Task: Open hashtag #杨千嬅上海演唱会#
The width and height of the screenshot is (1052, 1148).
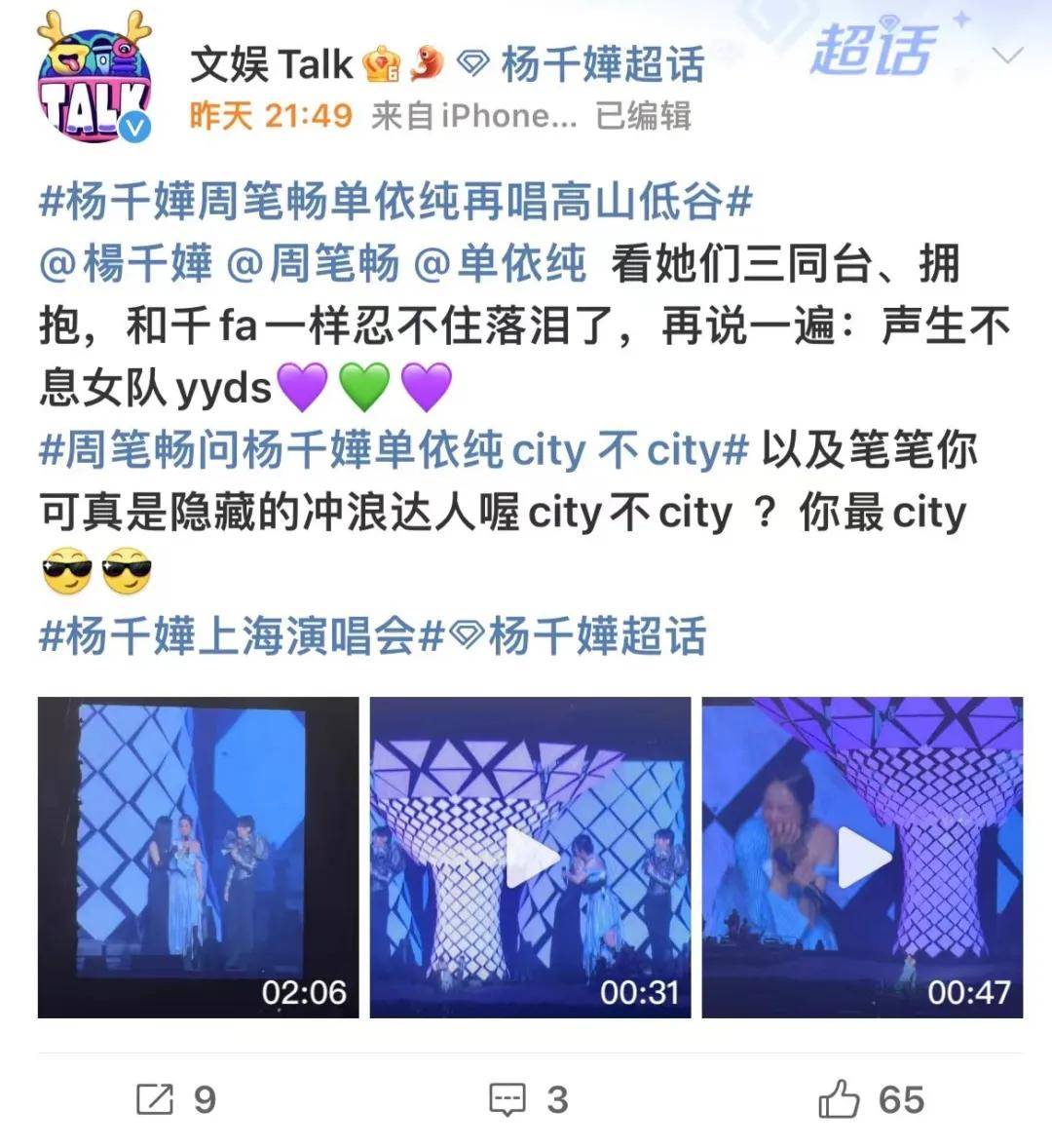Action: point(242,637)
